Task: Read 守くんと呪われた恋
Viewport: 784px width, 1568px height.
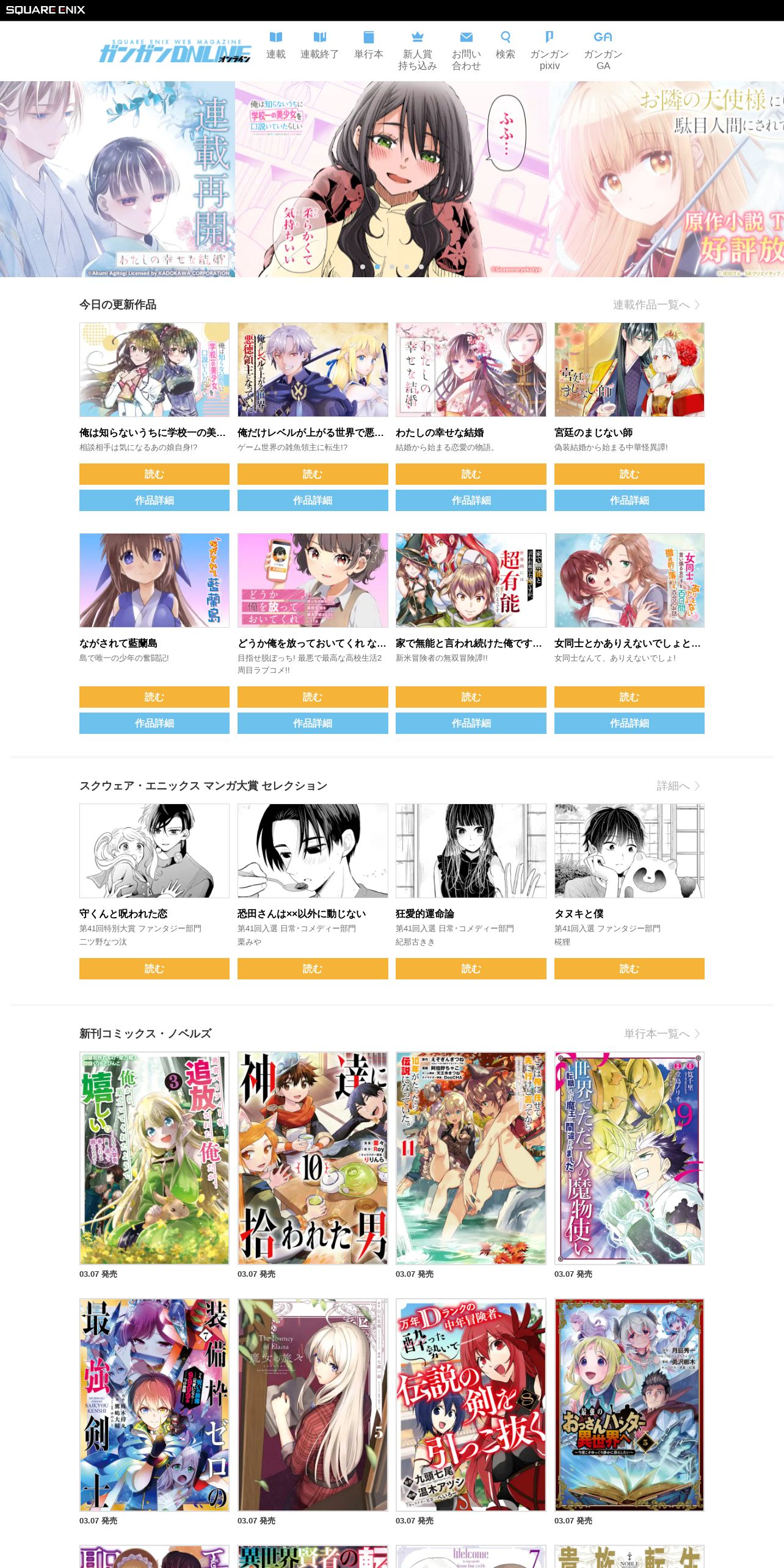Action: pyautogui.click(x=154, y=968)
